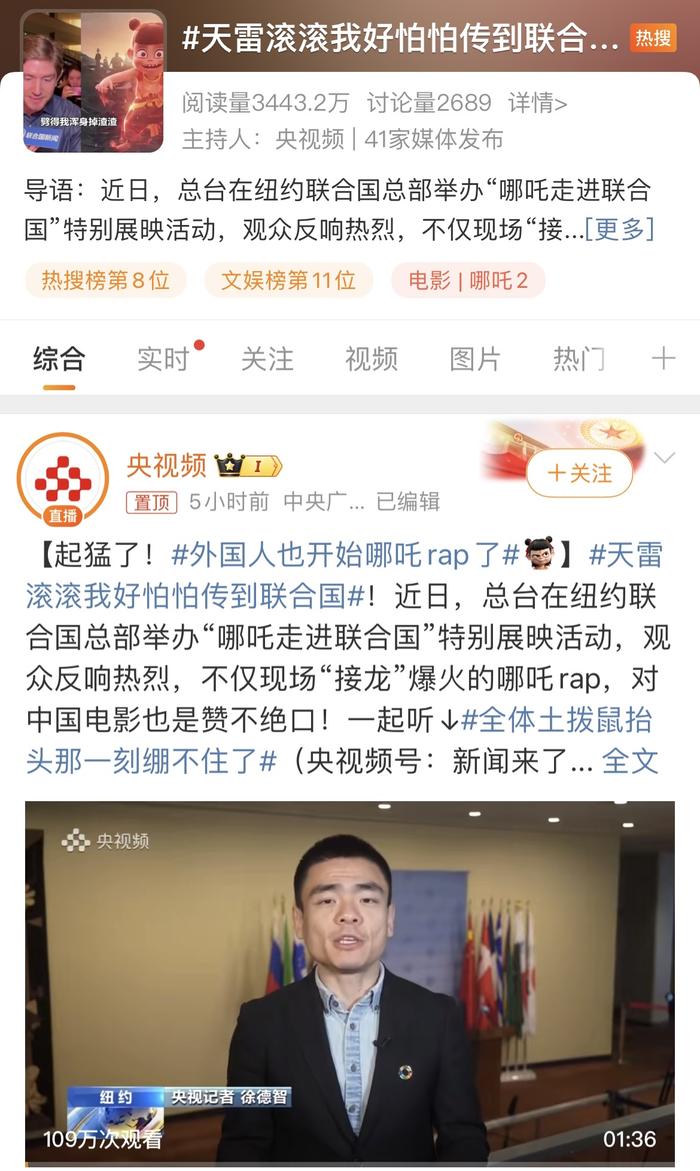
Task: Open the topic cover image
Action: [94, 81]
